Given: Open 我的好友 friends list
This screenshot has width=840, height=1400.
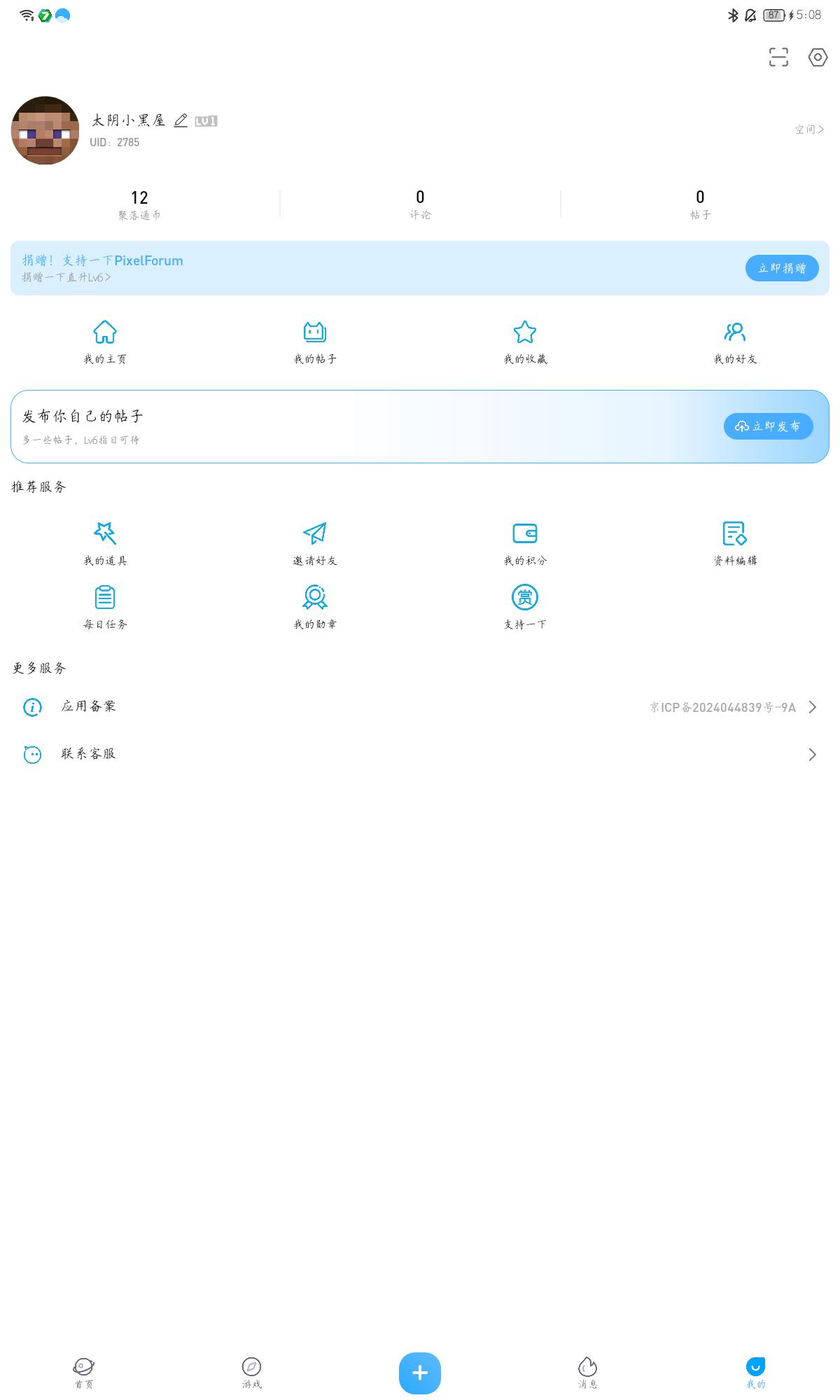Looking at the screenshot, I should tap(735, 341).
